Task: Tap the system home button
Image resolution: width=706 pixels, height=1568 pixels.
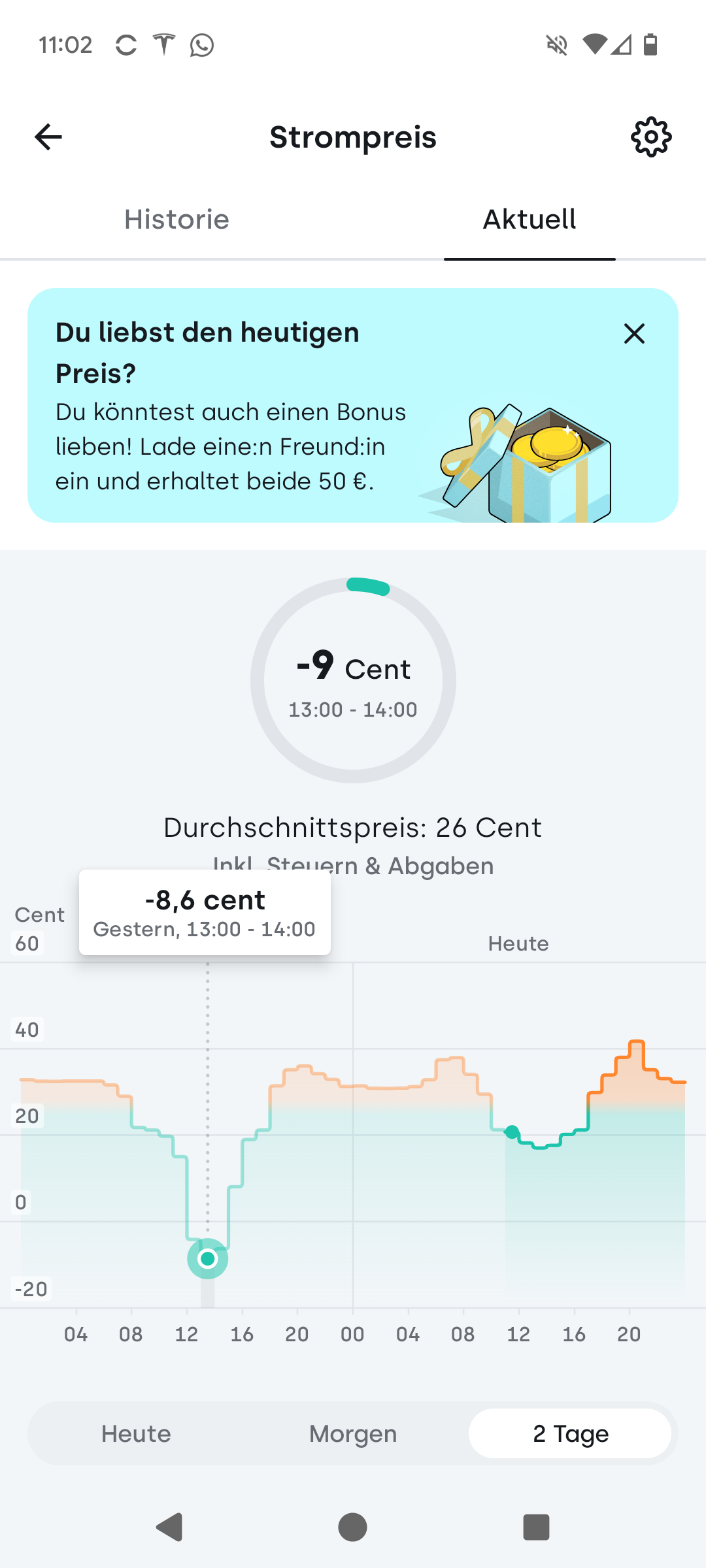Action: coord(352,1527)
